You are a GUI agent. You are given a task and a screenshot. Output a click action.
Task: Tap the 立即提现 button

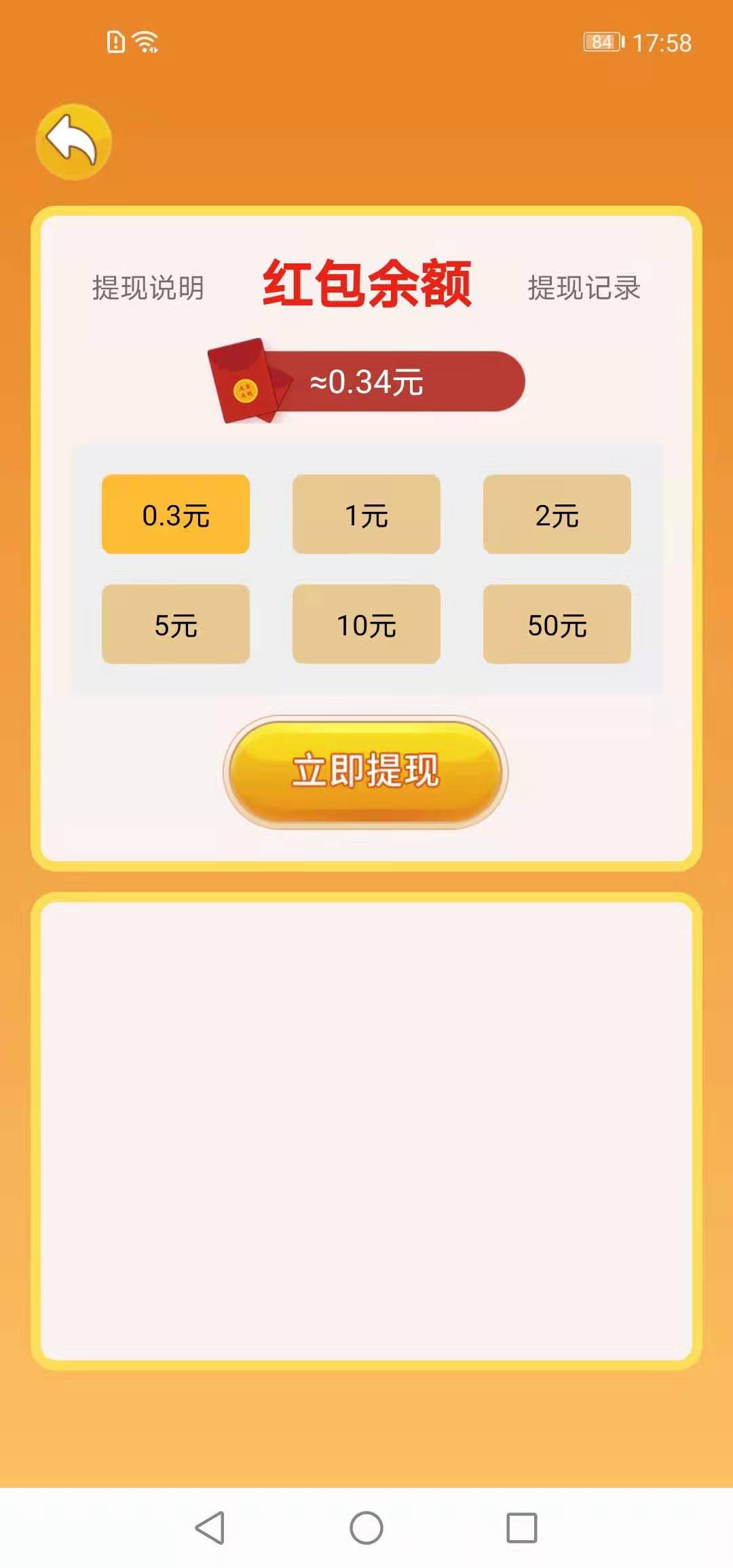(366, 772)
